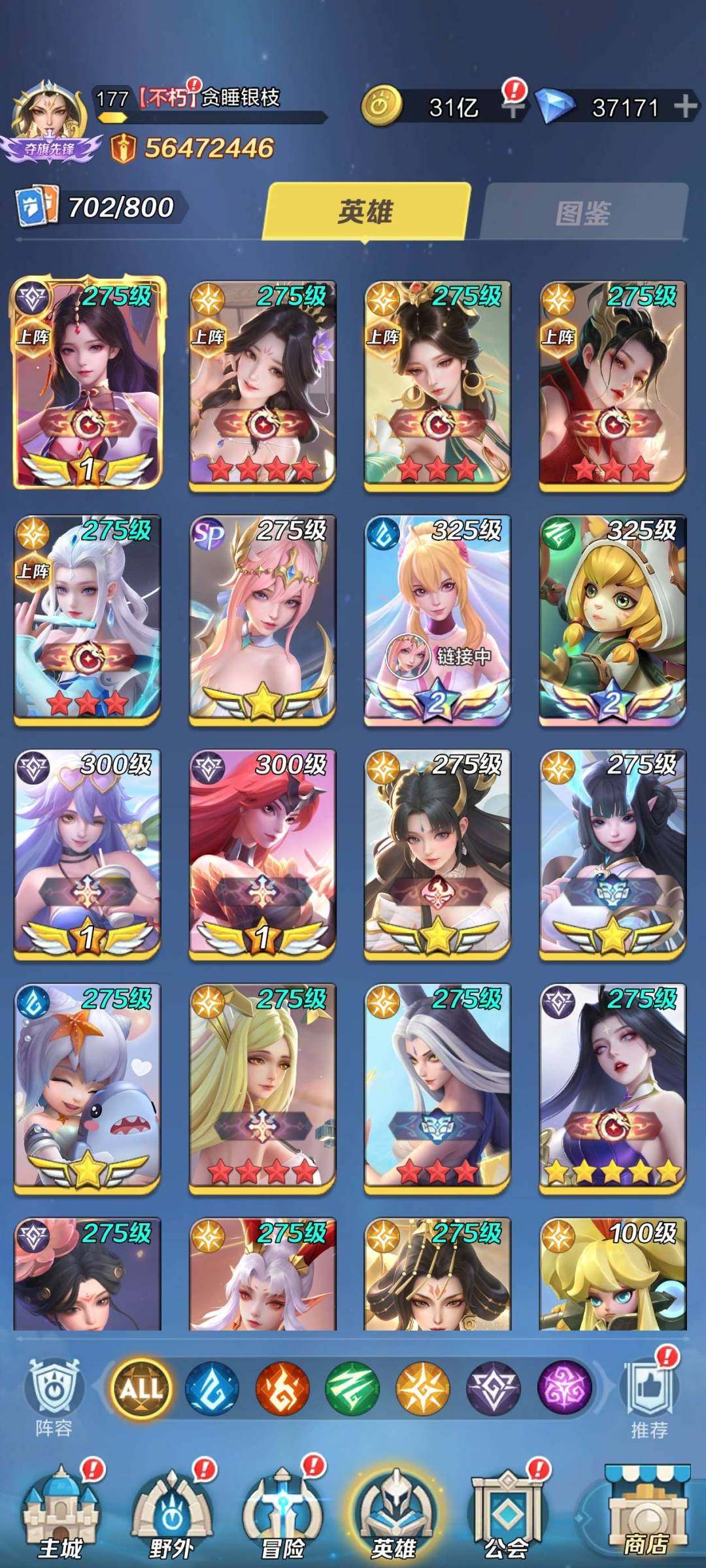
Task: Open the 野外 wilderness tab
Action: [x=172, y=1516]
